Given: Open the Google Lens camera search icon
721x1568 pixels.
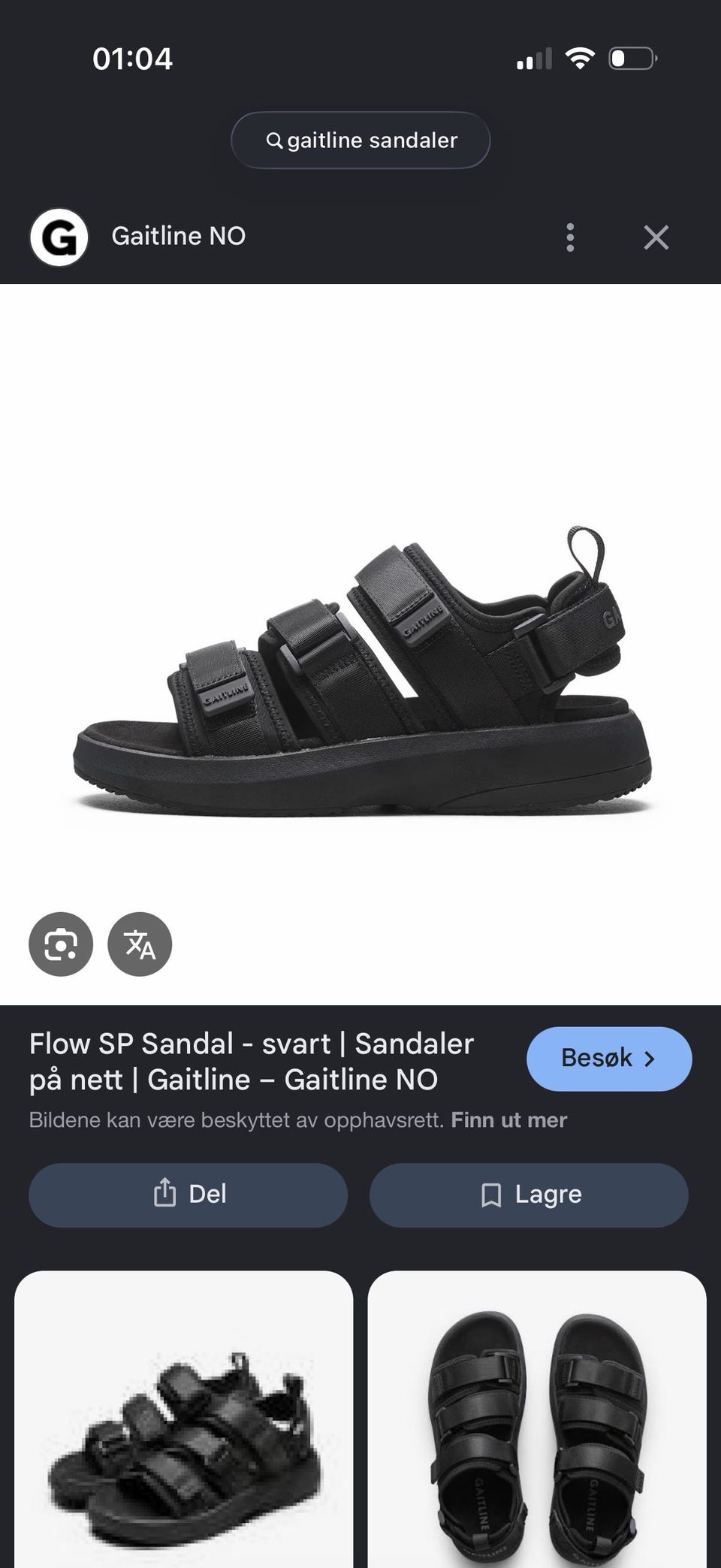Looking at the screenshot, I should [62, 945].
